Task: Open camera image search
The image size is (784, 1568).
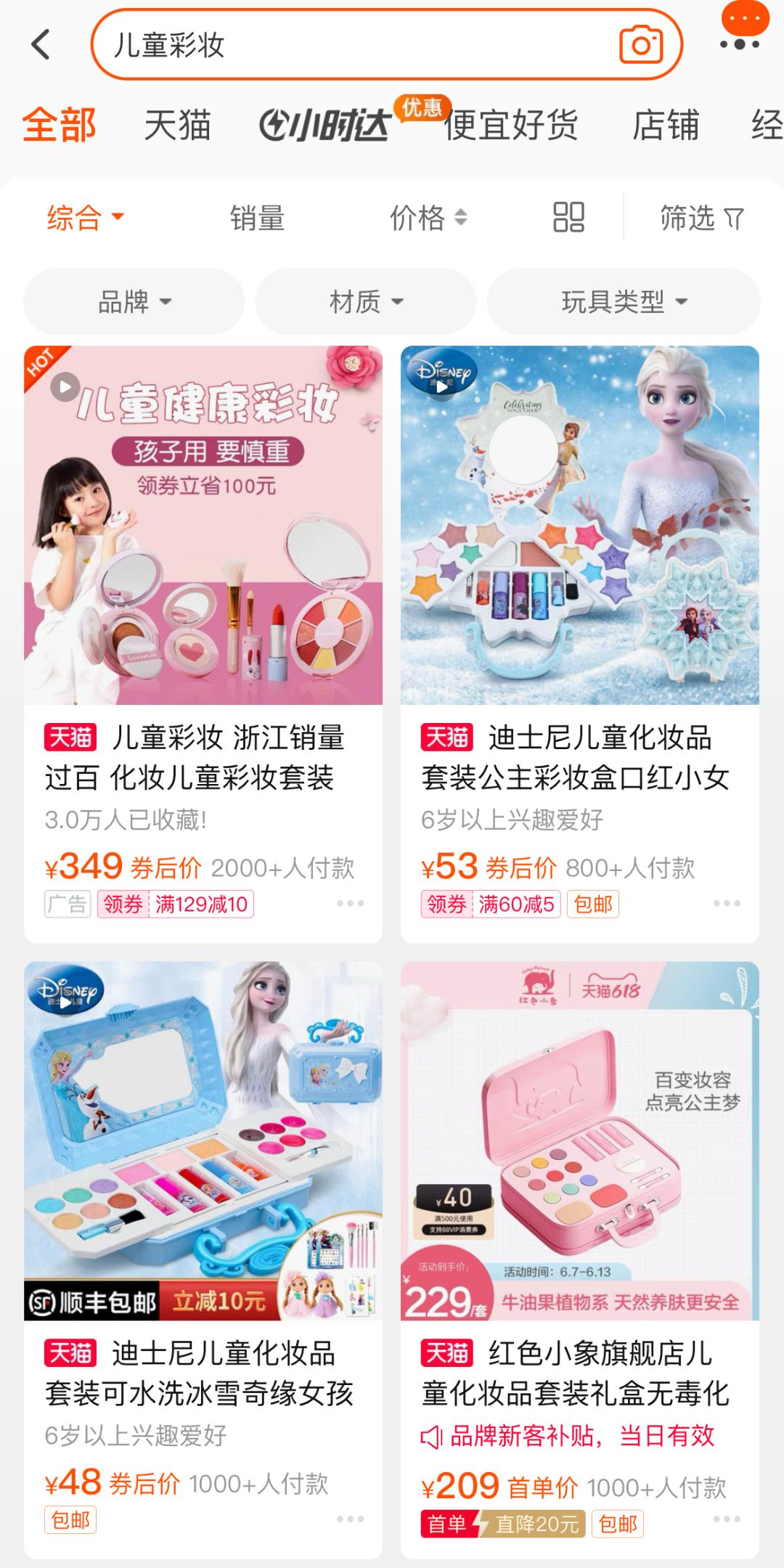Action: point(641,45)
